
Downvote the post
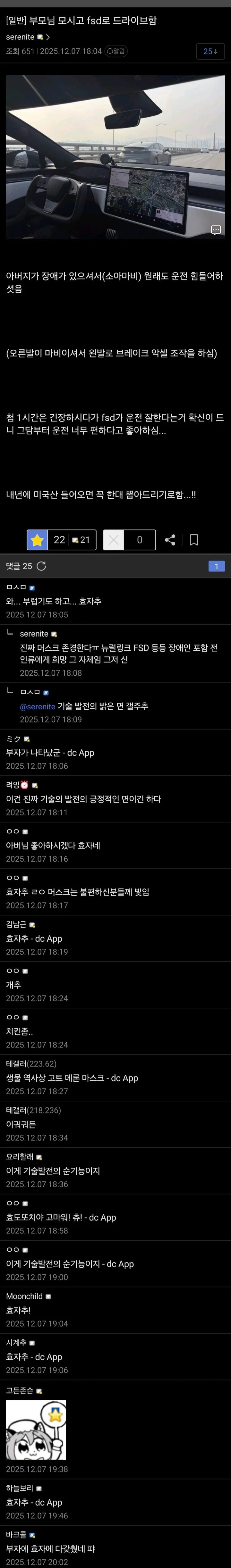coord(114,539)
